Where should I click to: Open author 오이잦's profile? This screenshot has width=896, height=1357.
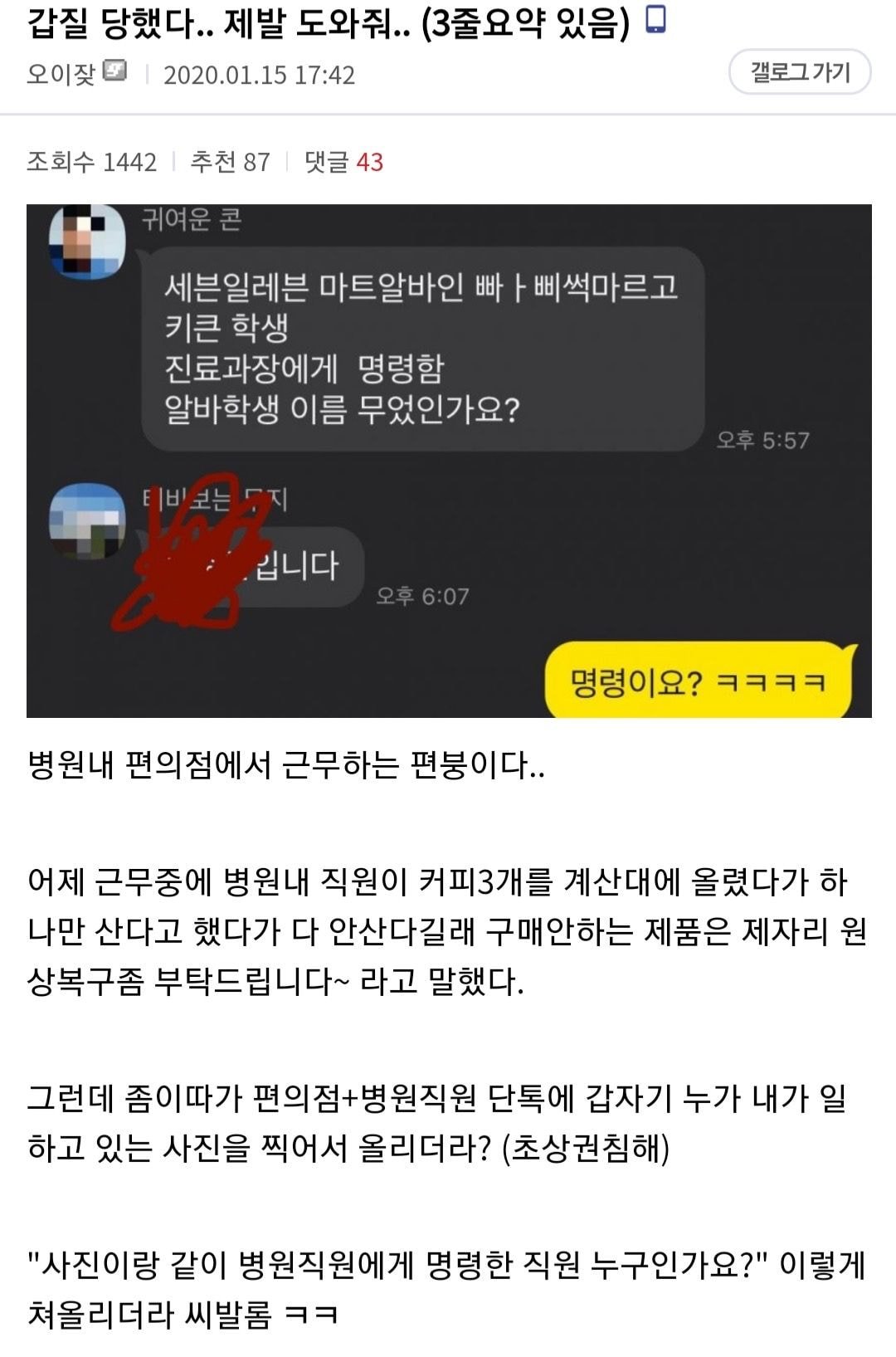pyautogui.click(x=61, y=75)
